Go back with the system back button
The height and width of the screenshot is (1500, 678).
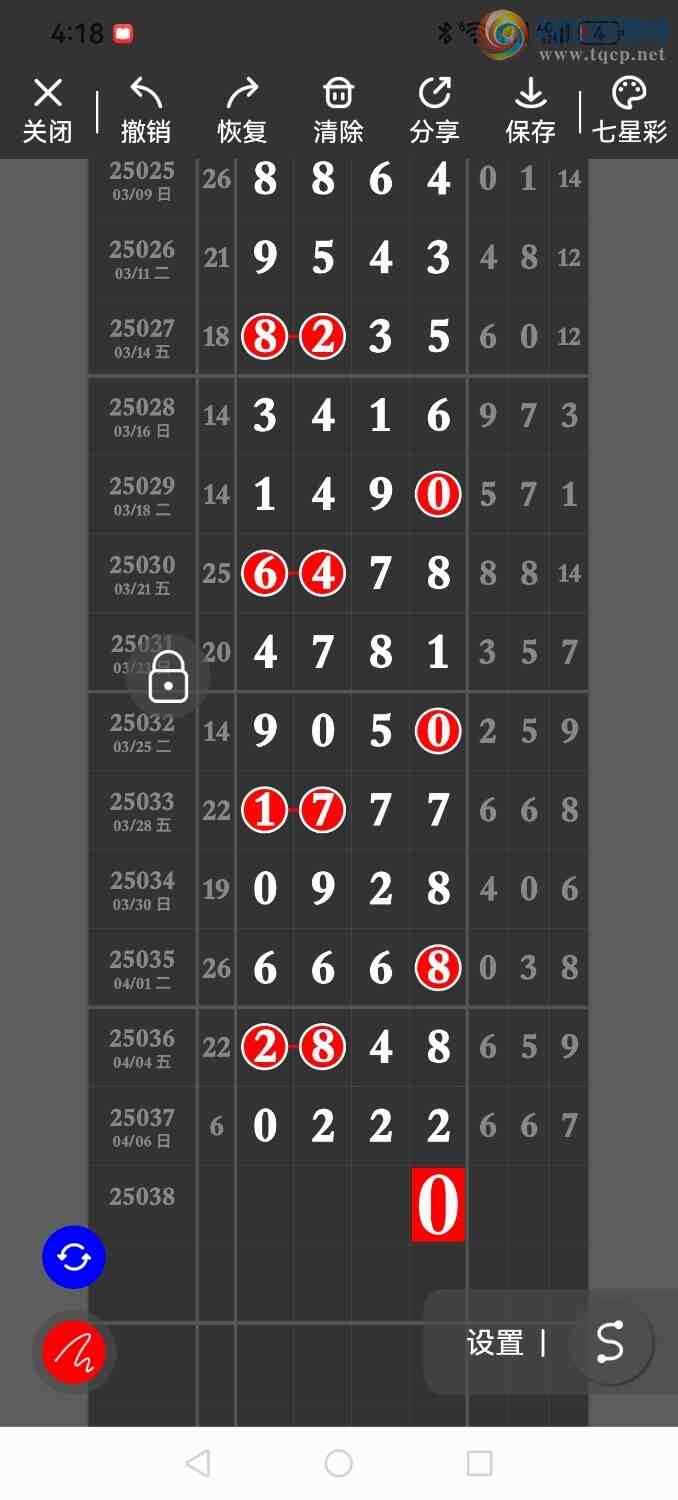[x=198, y=1464]
